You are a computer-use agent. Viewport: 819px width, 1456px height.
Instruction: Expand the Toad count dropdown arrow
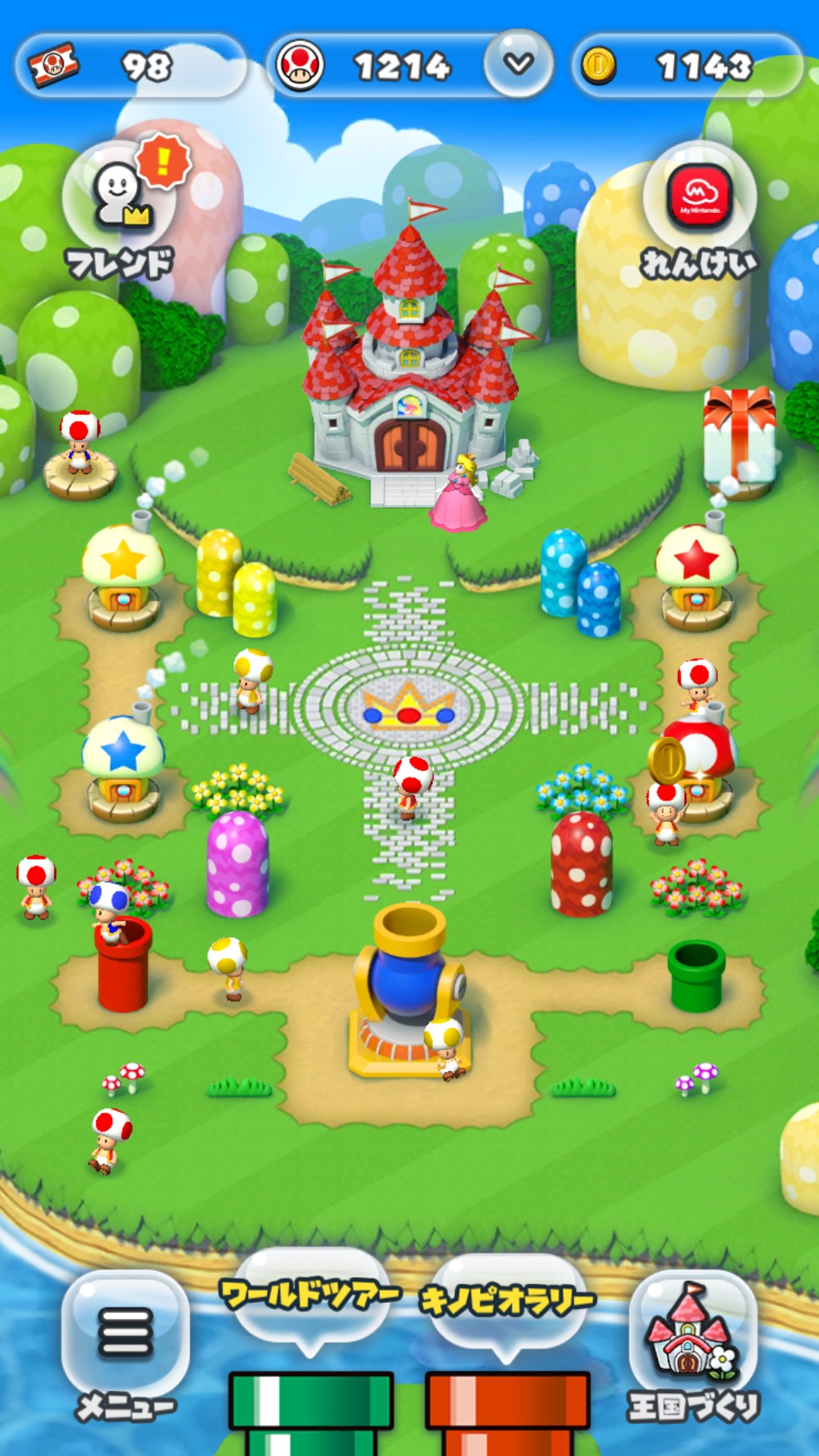click(x=519, y=64)
